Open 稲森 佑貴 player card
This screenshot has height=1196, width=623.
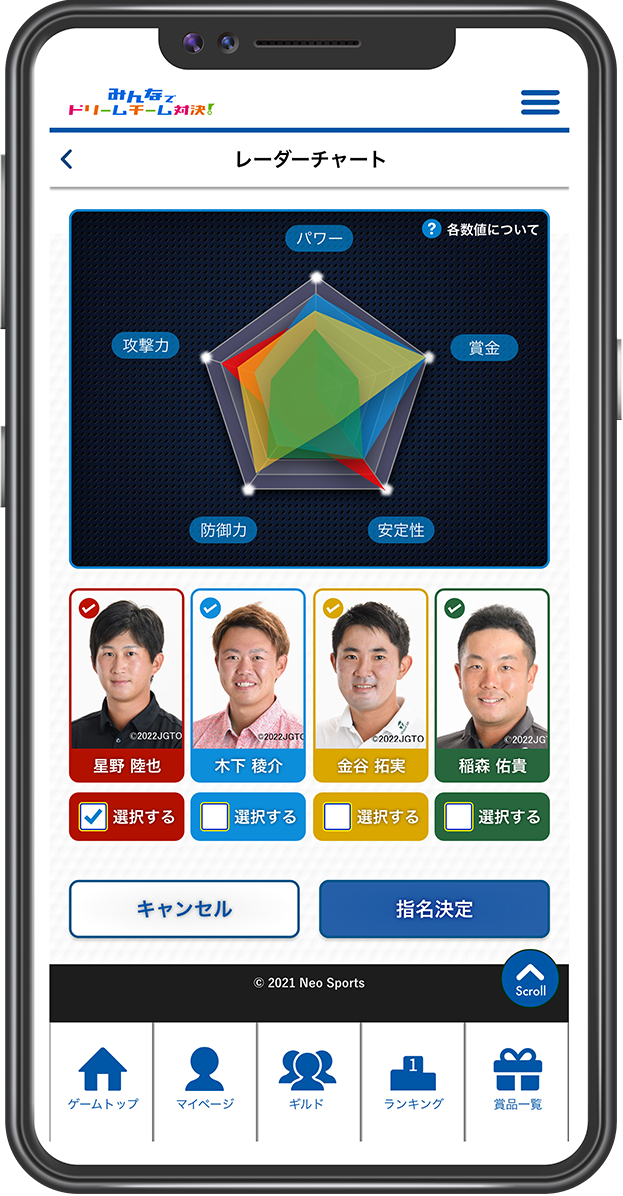(492, 684)
